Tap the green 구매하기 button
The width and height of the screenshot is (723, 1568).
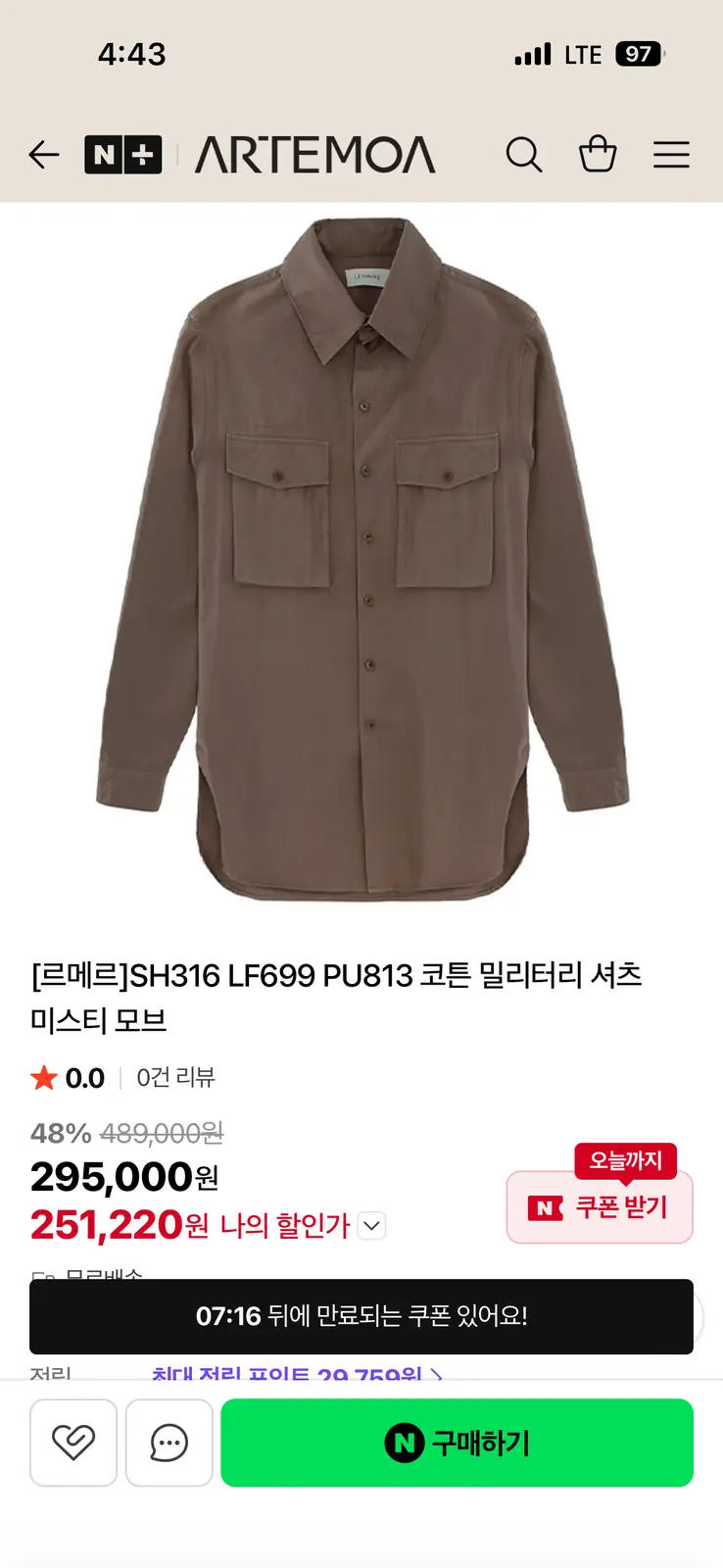(x=457, y=1443)
